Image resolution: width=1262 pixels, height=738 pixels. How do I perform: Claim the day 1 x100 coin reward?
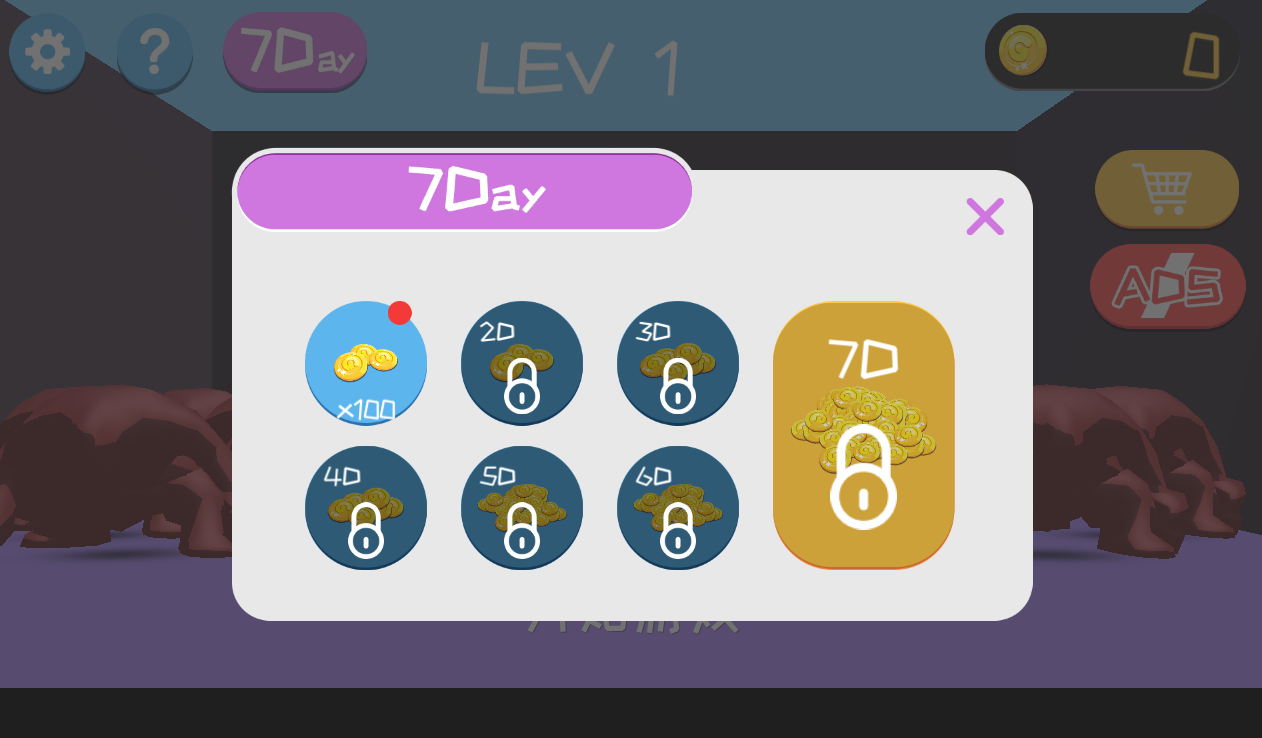(366, 363)
